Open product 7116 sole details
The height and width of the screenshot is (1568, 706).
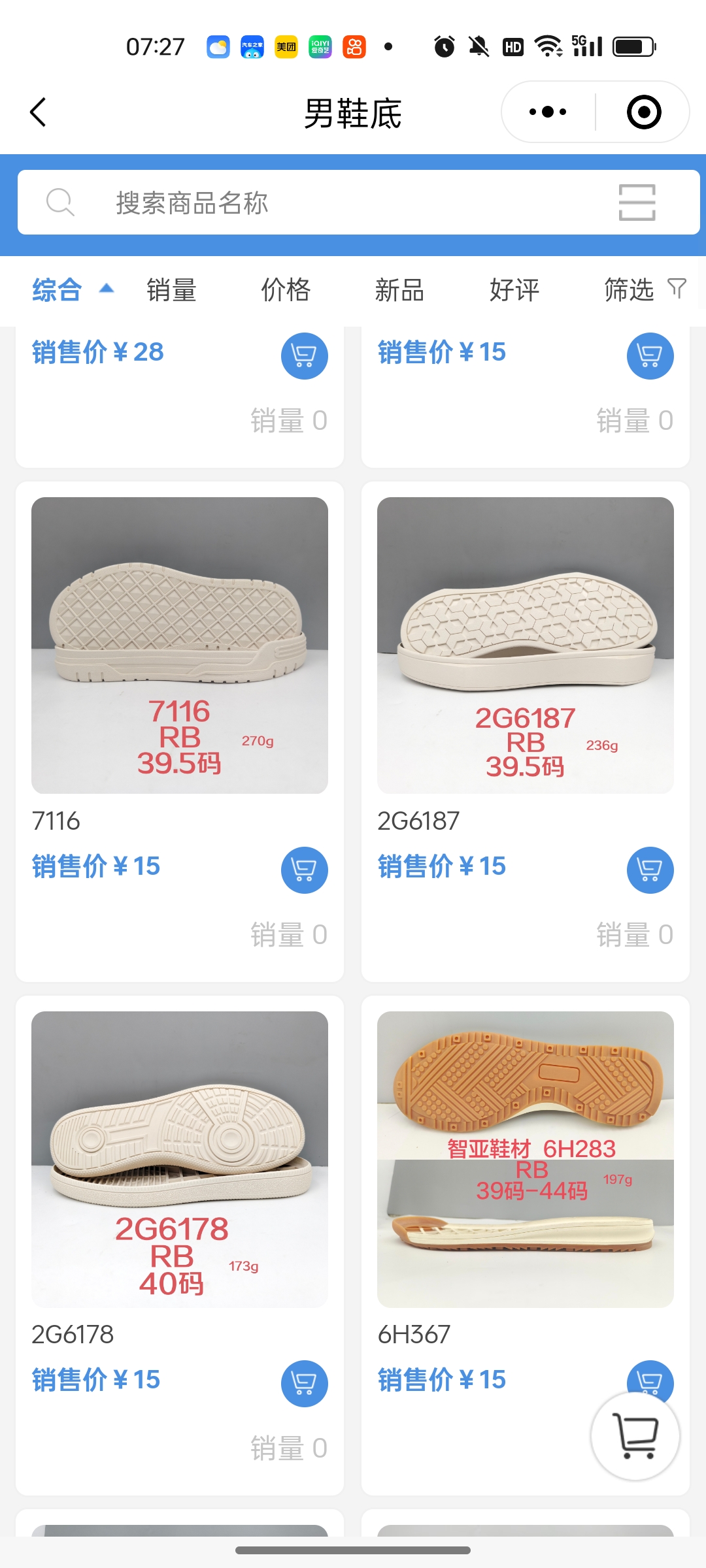click(x=180, y=645)
